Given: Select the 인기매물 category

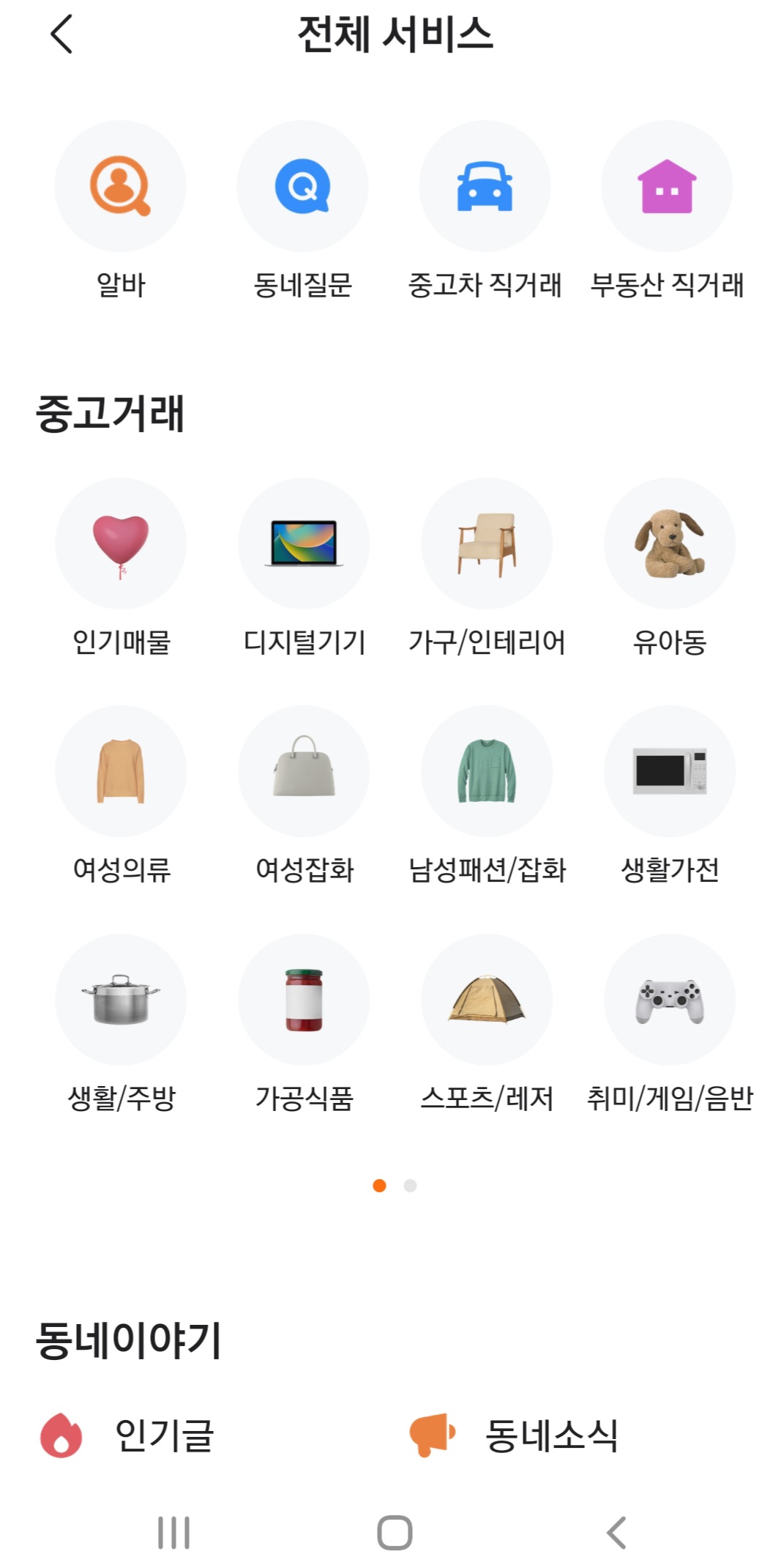Looking at the screenshot, I should tap(121, 544).
